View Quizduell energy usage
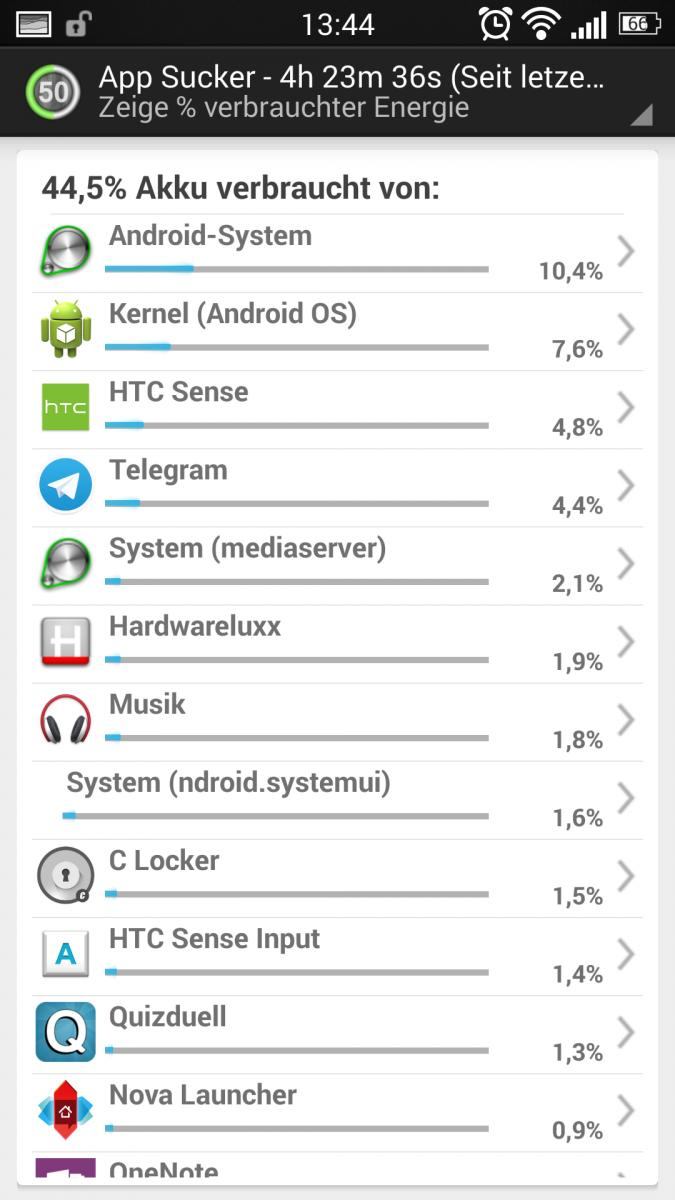675x1200 pixels. 337,1034
